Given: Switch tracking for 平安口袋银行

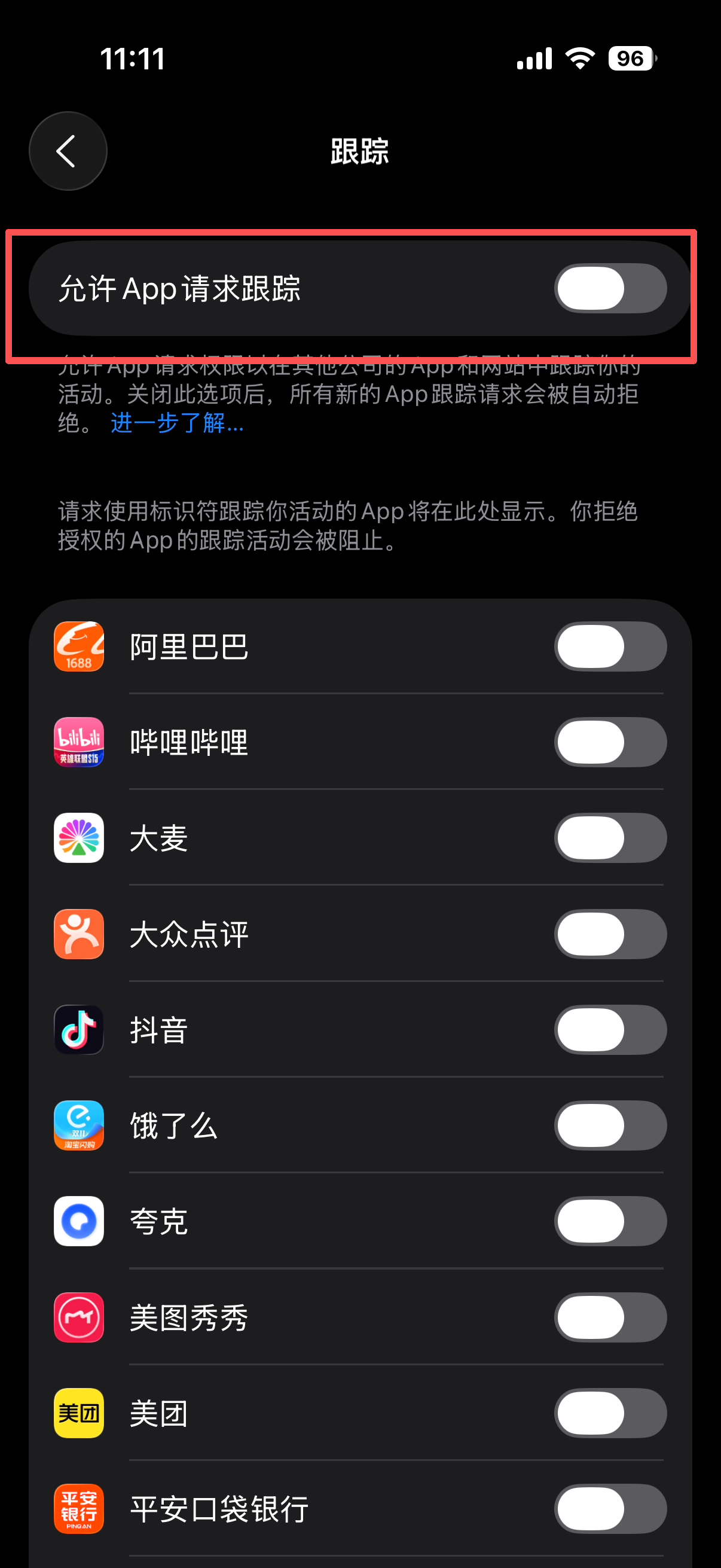Looking at the screenshot, I should (610, 1509).
